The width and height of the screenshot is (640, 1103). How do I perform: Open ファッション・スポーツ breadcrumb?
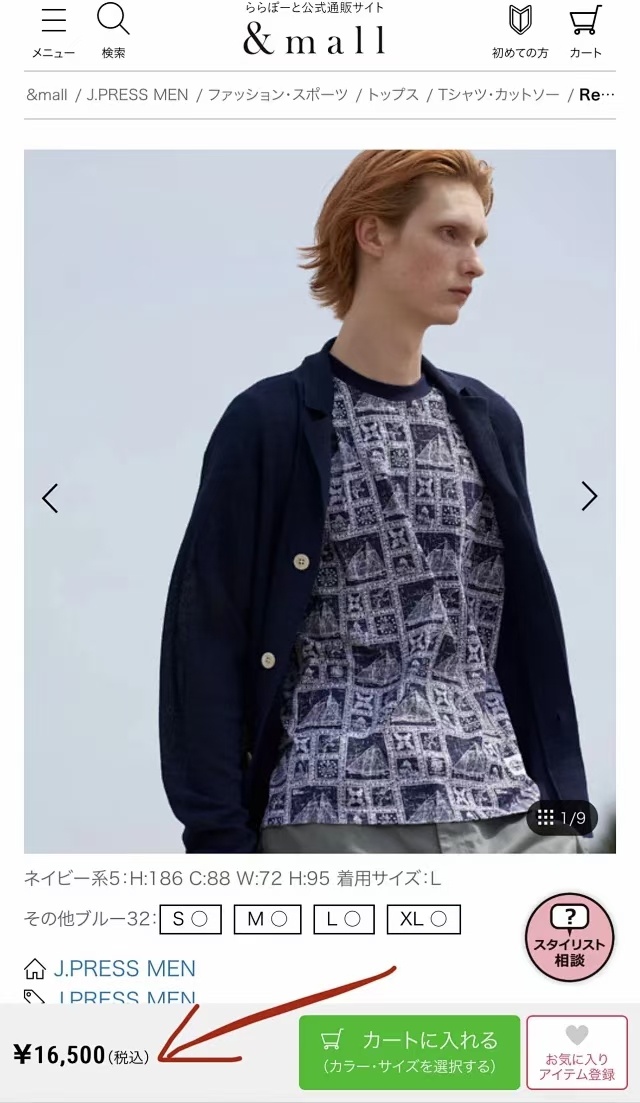[x=278, y=95]
